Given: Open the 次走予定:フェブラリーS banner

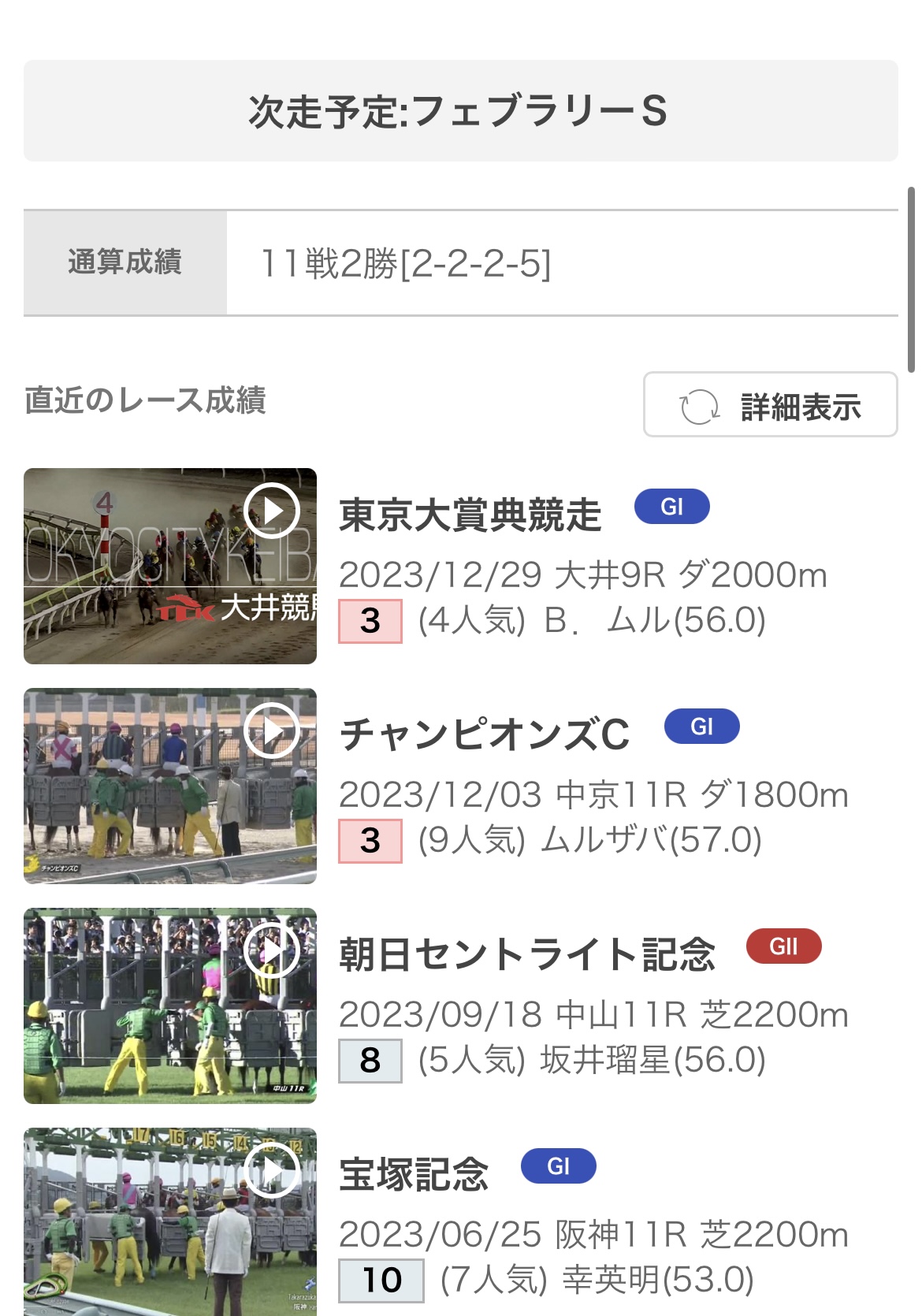Looking at the screenshot, I should click(x=460, y=111).
